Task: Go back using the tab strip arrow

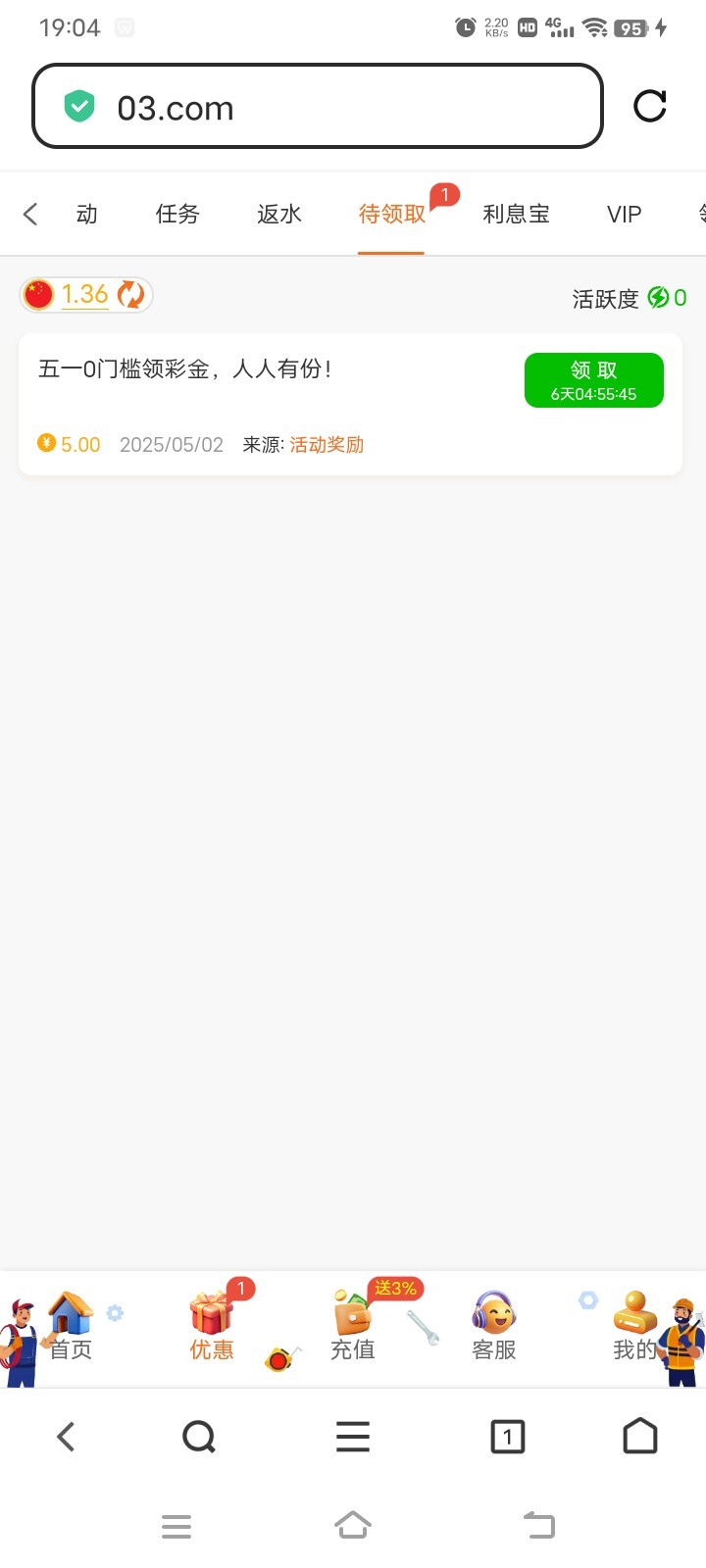Action: pos(30,214)
